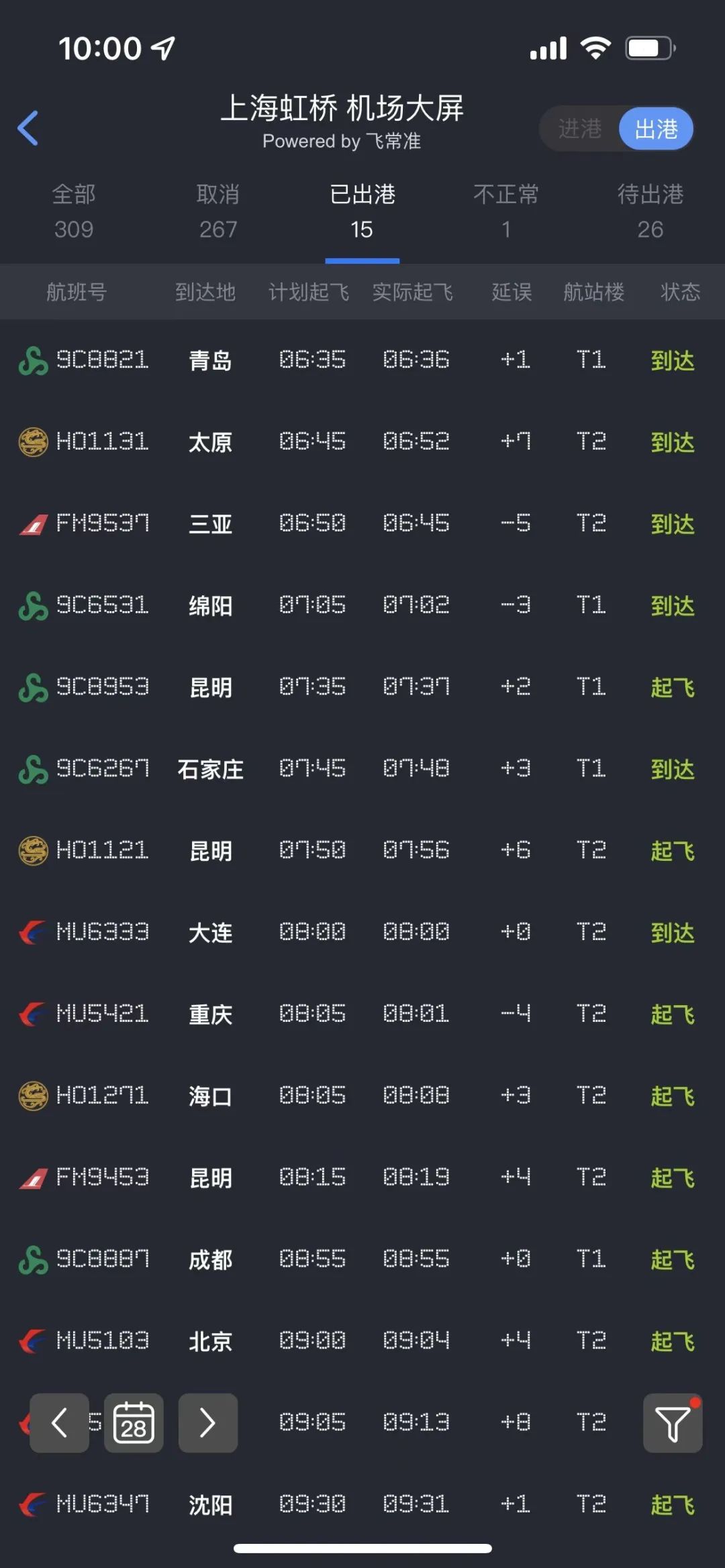
Task: View flight MU6347 to 沈阳
Action: (x=362, y=1504)
